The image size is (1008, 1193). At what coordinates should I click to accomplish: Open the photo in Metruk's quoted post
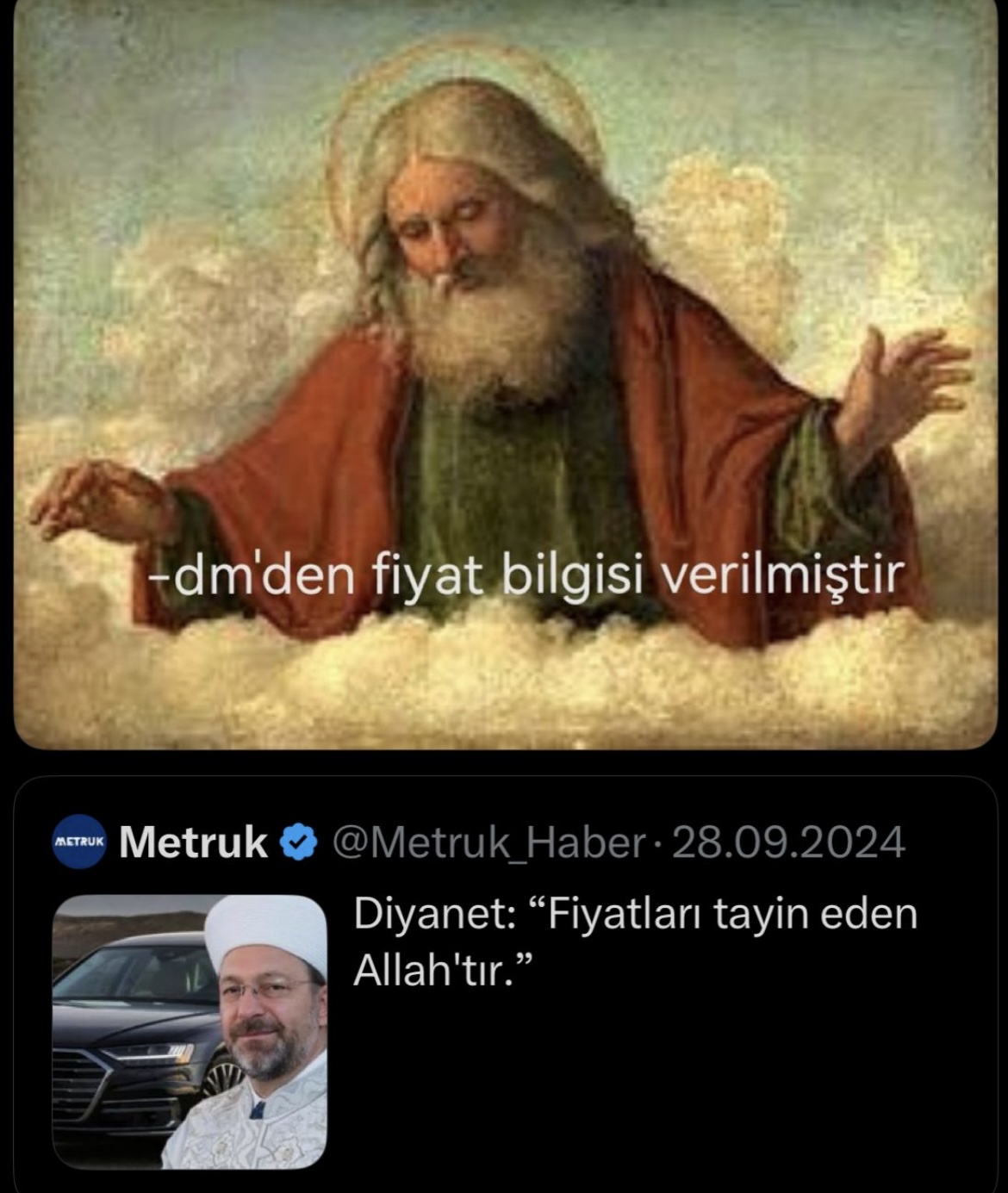(x=190, y=1031)
